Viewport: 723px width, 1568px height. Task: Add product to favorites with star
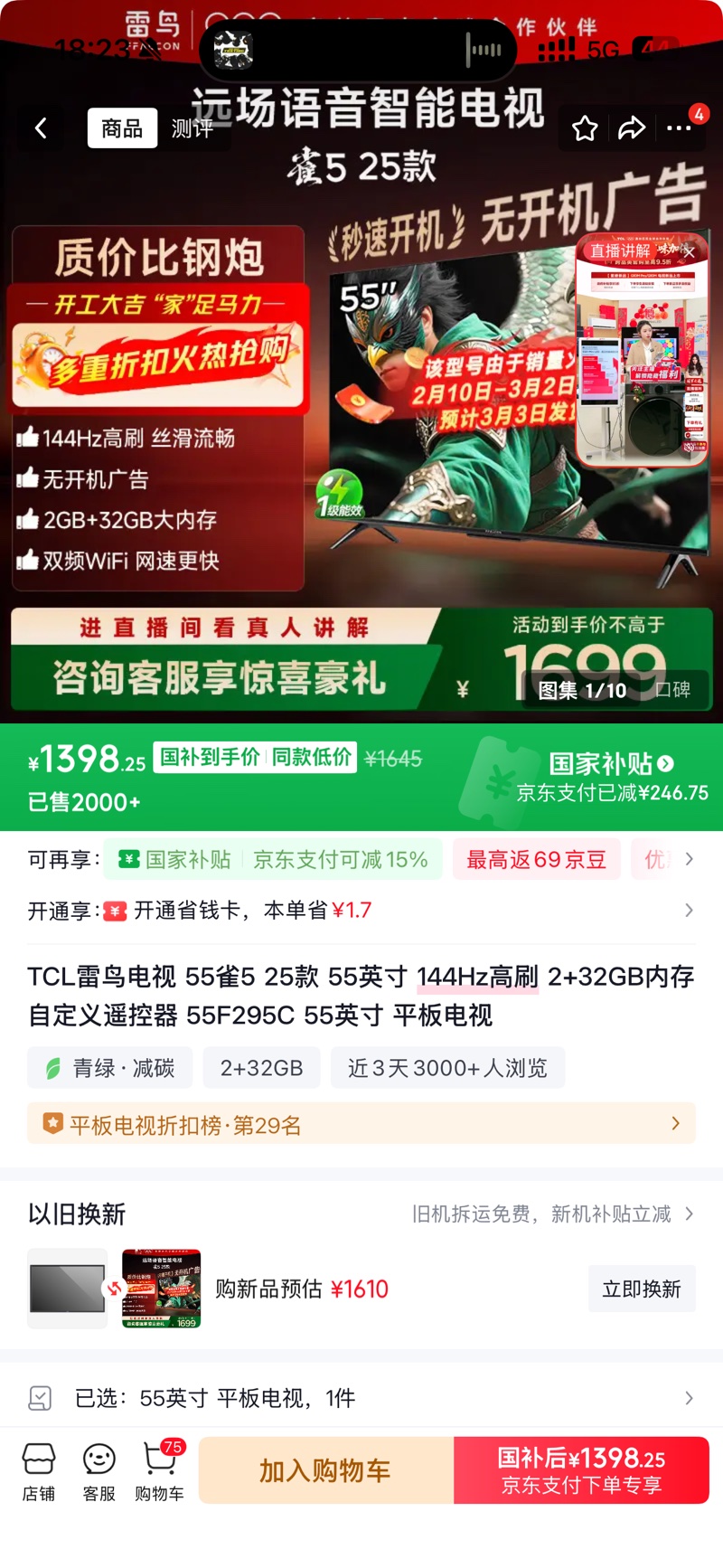[x=585, y=128]
